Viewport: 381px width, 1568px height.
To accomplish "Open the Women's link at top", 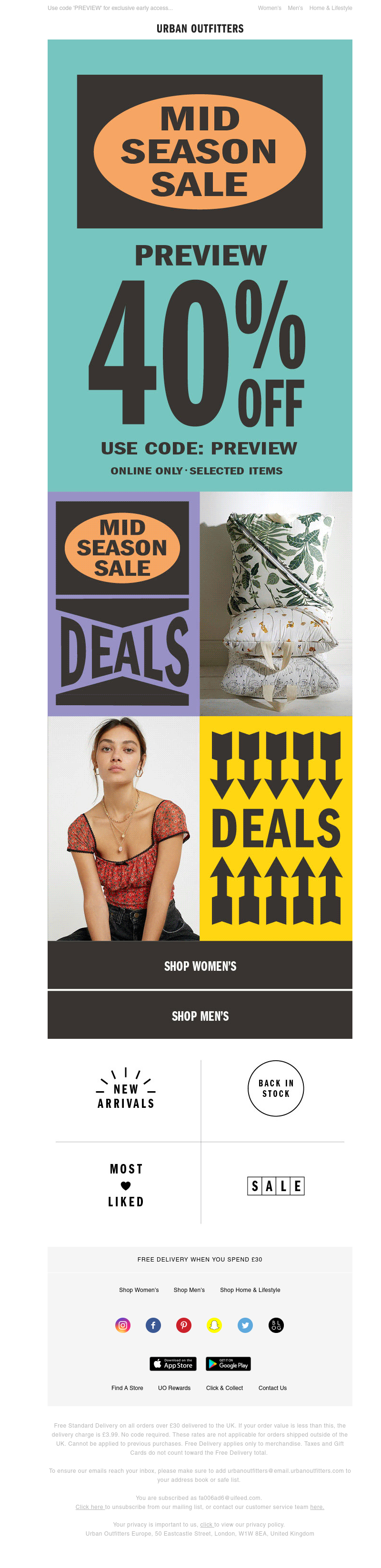I will (269, 8).
